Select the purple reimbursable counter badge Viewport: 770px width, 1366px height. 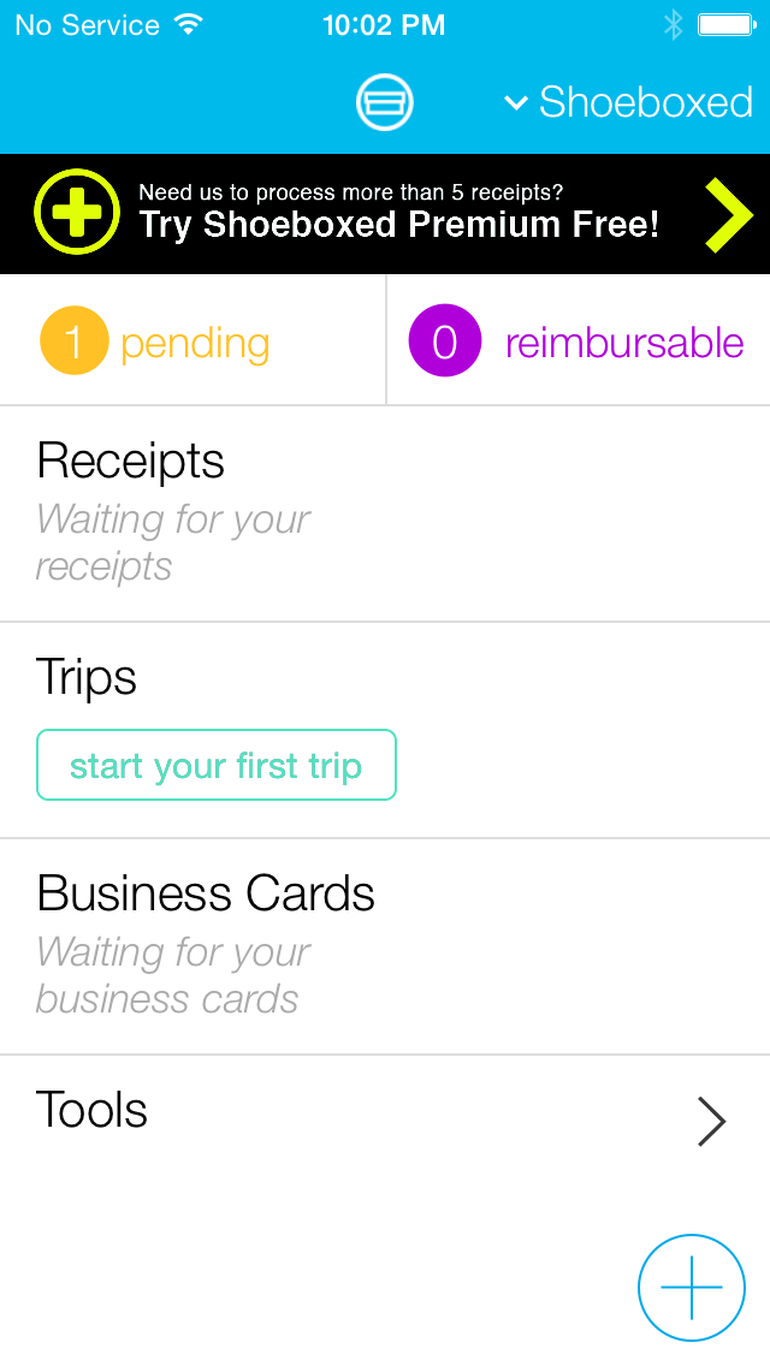444,340
